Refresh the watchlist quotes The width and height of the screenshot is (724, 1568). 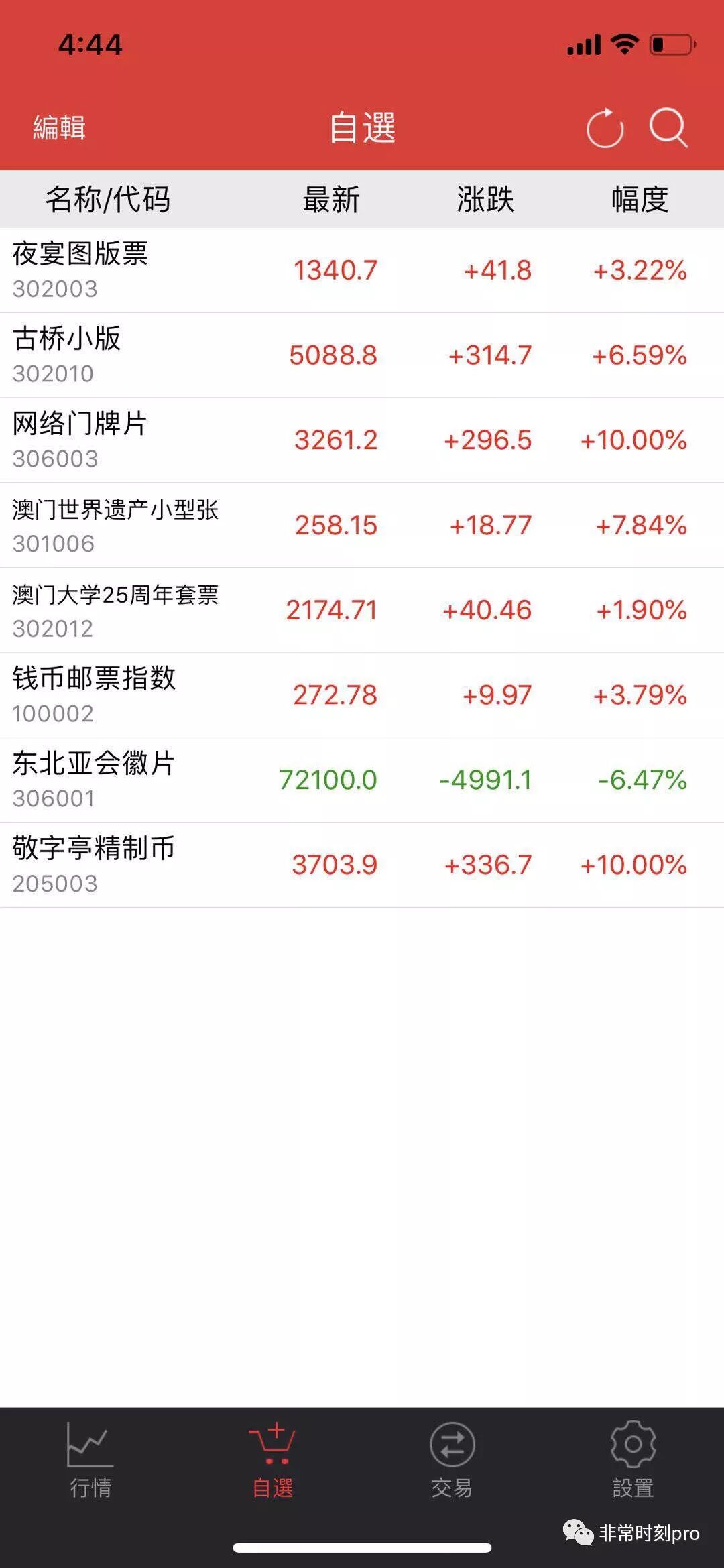[605, 127]
